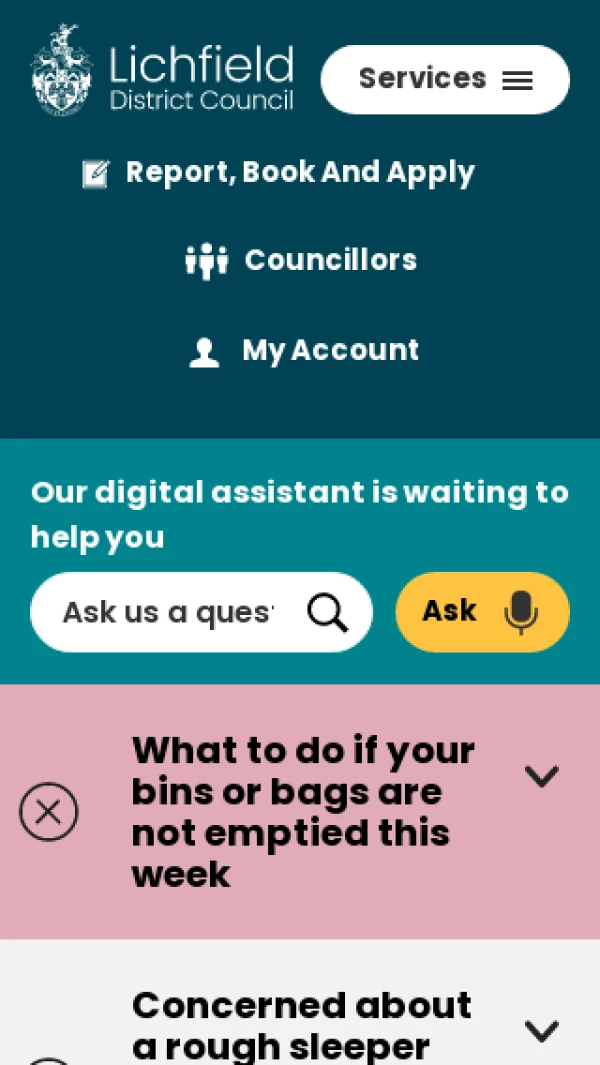The height and width of the screenshot is (1065, 600).
Task: Dismiss the bins or bags alert
Action: pyautogui.click(x=48, y=811)
